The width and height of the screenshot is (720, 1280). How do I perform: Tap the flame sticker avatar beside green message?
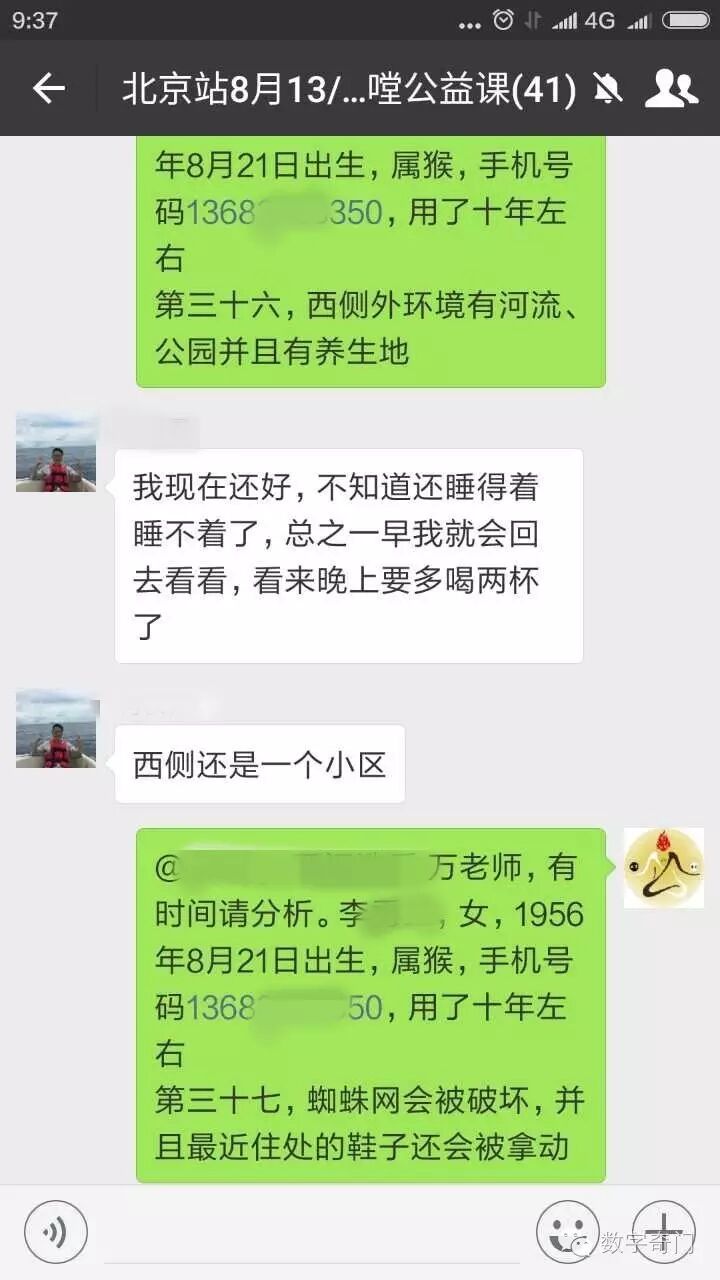click(664, 868)
